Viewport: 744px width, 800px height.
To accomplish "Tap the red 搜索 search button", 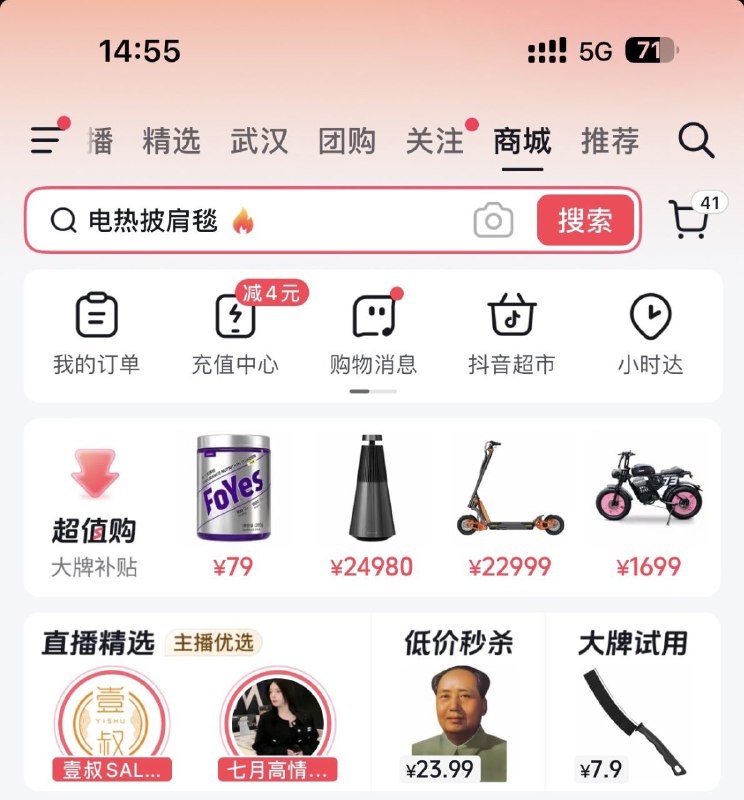I will pos(586,220).
